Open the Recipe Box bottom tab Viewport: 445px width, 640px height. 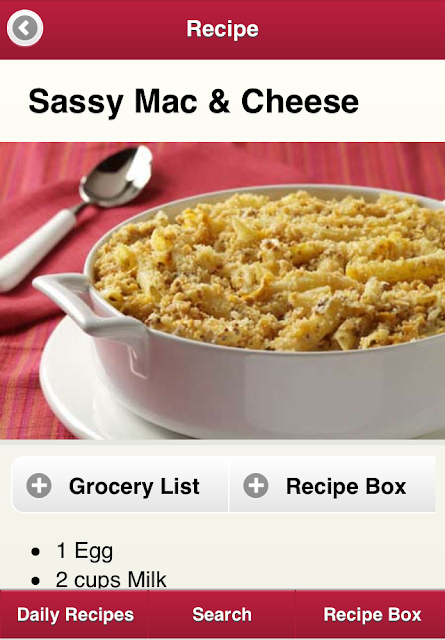pyautogui.click(x=371, y=614)
